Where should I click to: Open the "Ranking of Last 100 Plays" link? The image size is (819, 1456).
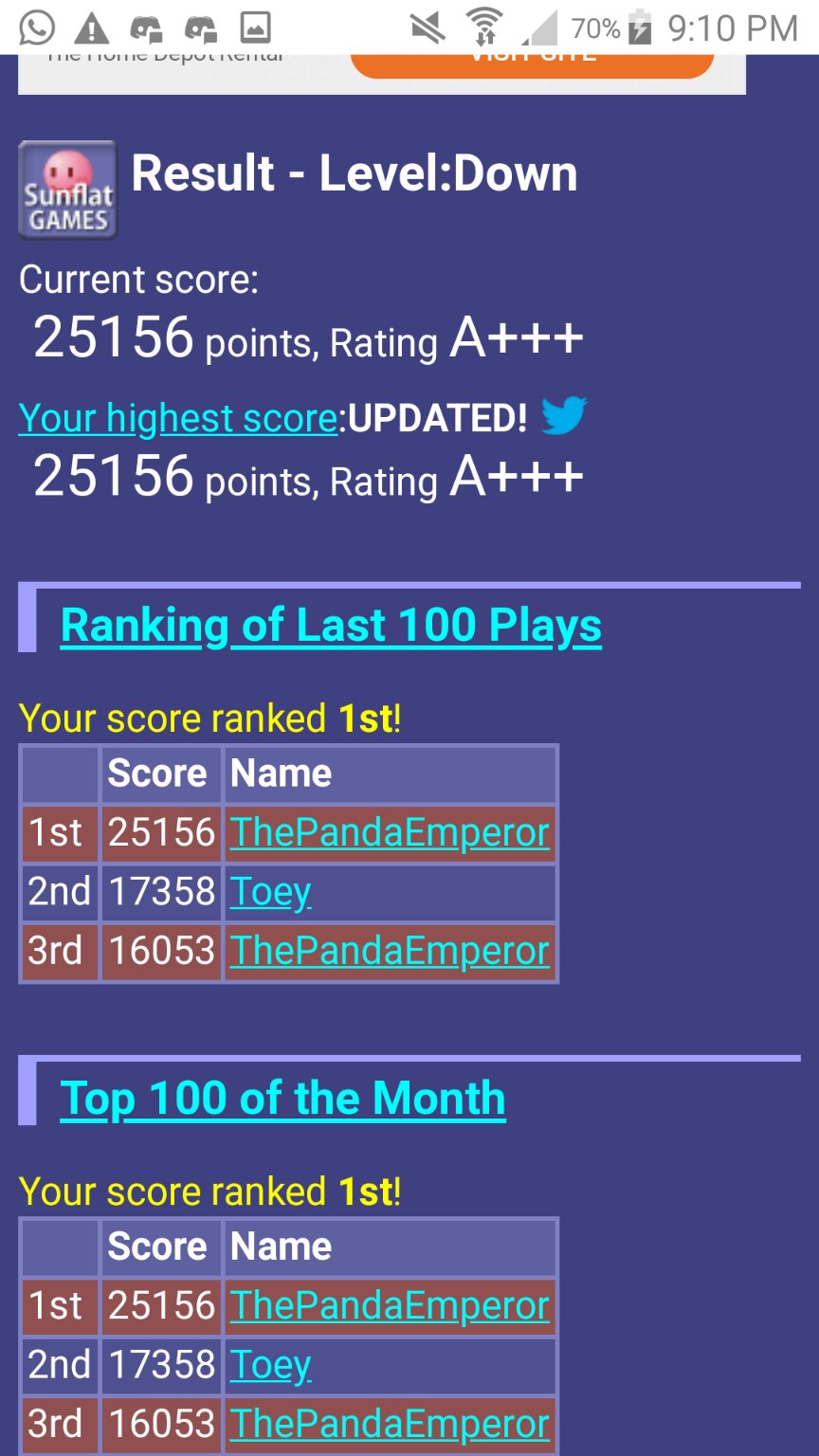click(331, 626)
